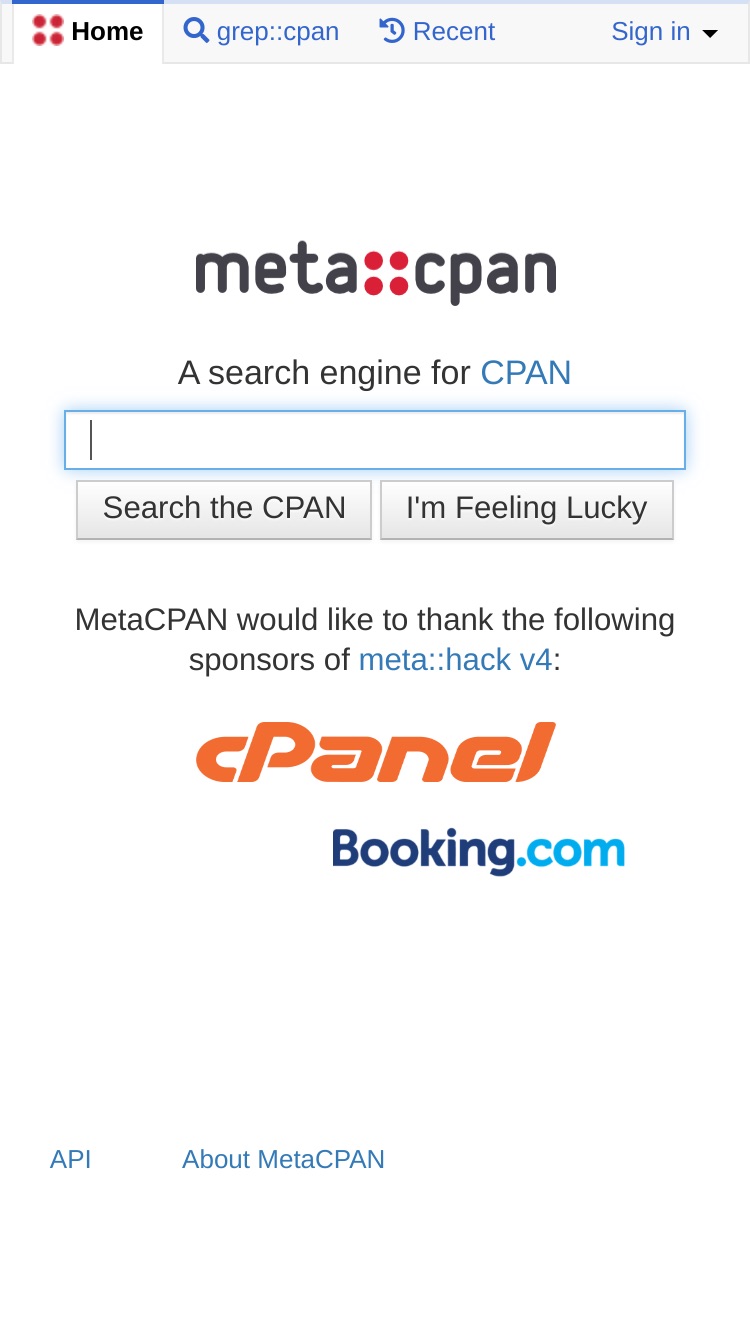Follow the CPAN link
This screenshot has width=750, height=1334.
point(526,373)
